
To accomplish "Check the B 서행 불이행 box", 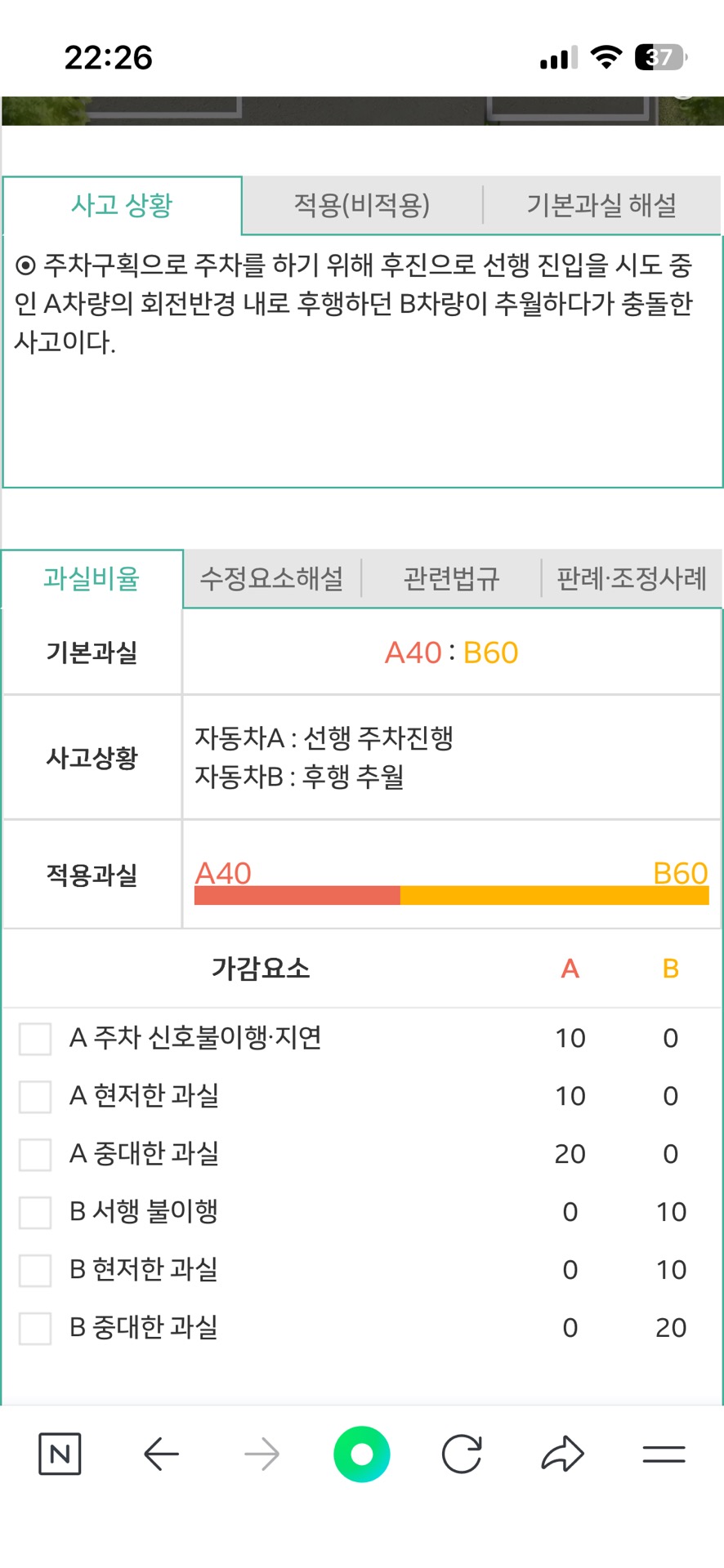I will point(35,1213).
